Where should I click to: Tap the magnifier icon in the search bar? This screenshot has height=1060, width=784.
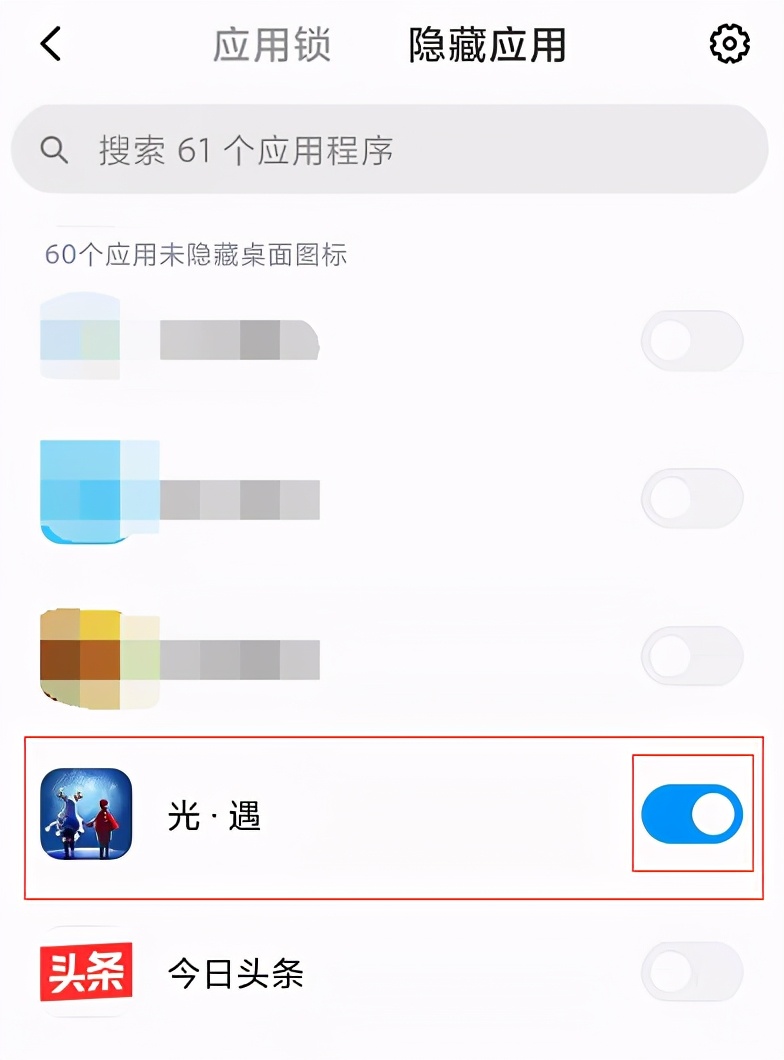(52, 149)
